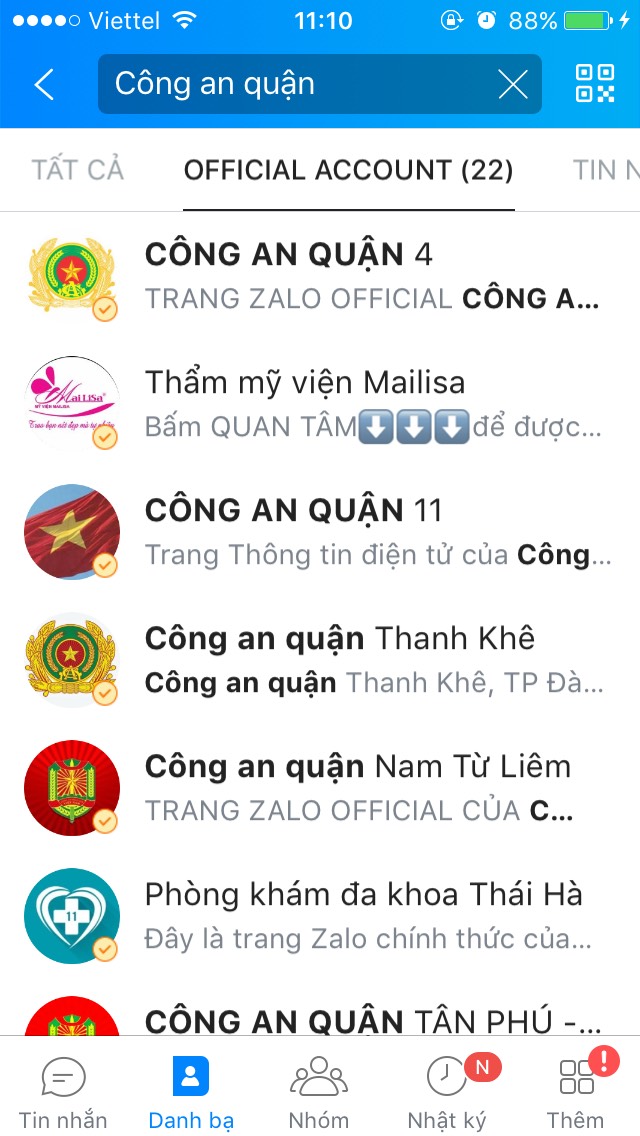This screenshot has width=640, height=1136.
Task: Tap the search field containing 'Công an quận'
Action: coord(320,84)
